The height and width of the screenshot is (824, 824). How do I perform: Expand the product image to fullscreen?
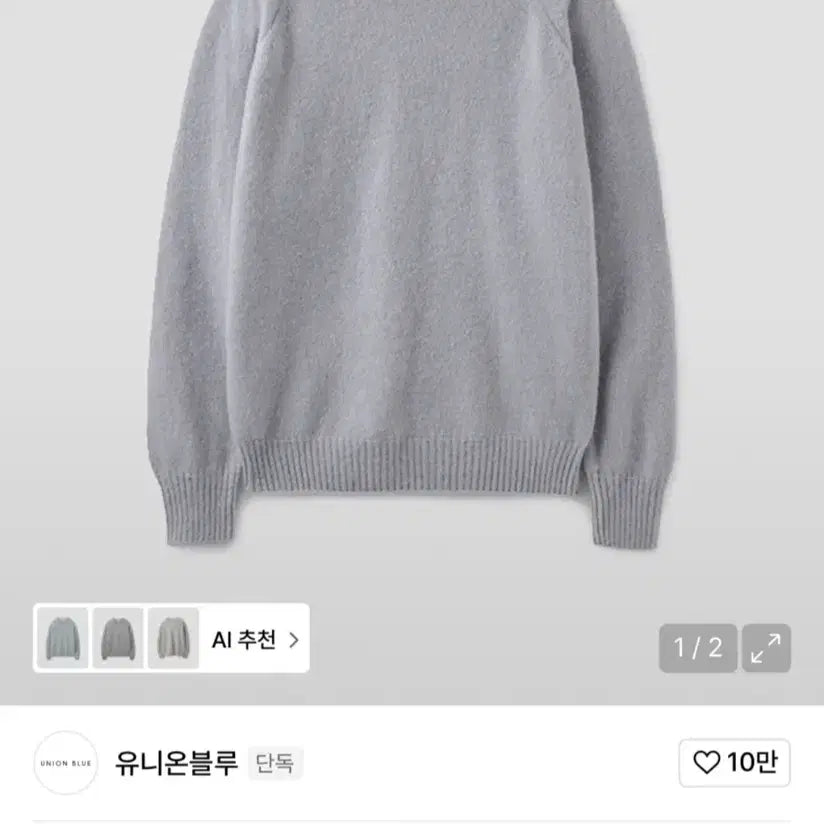point(766,648)
